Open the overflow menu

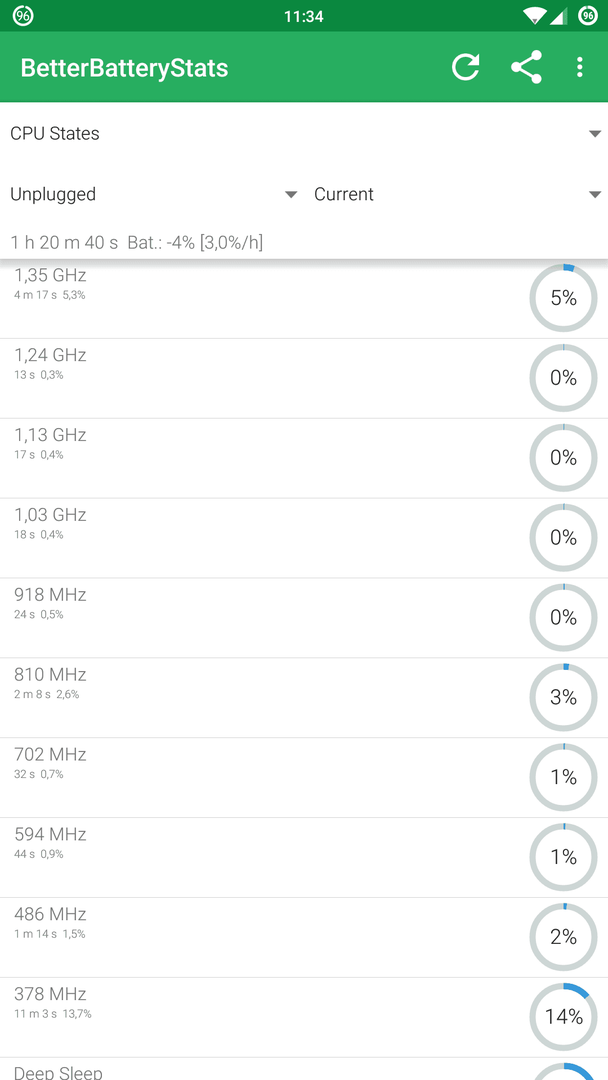pos(580,68)
